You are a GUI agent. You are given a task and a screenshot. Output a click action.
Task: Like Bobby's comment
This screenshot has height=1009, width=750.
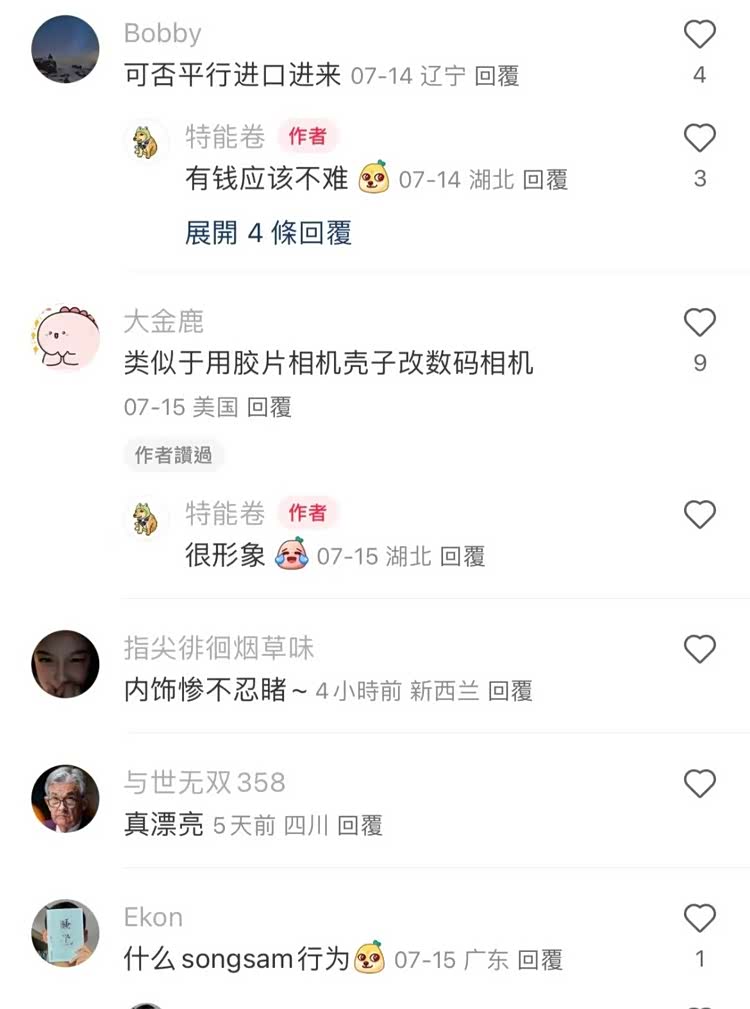pyautogui.click(x=699, y=36)
